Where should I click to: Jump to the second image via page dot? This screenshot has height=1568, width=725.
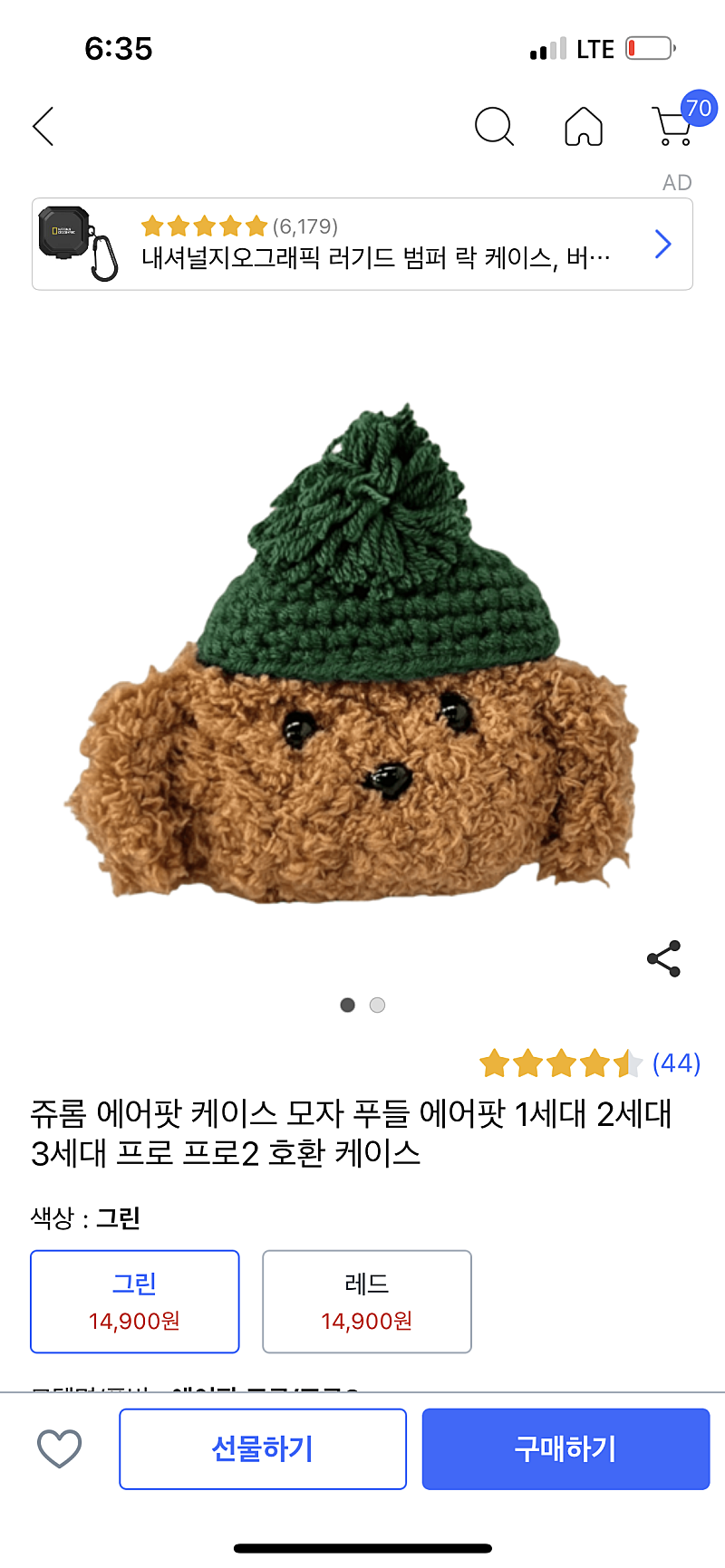378,1005
